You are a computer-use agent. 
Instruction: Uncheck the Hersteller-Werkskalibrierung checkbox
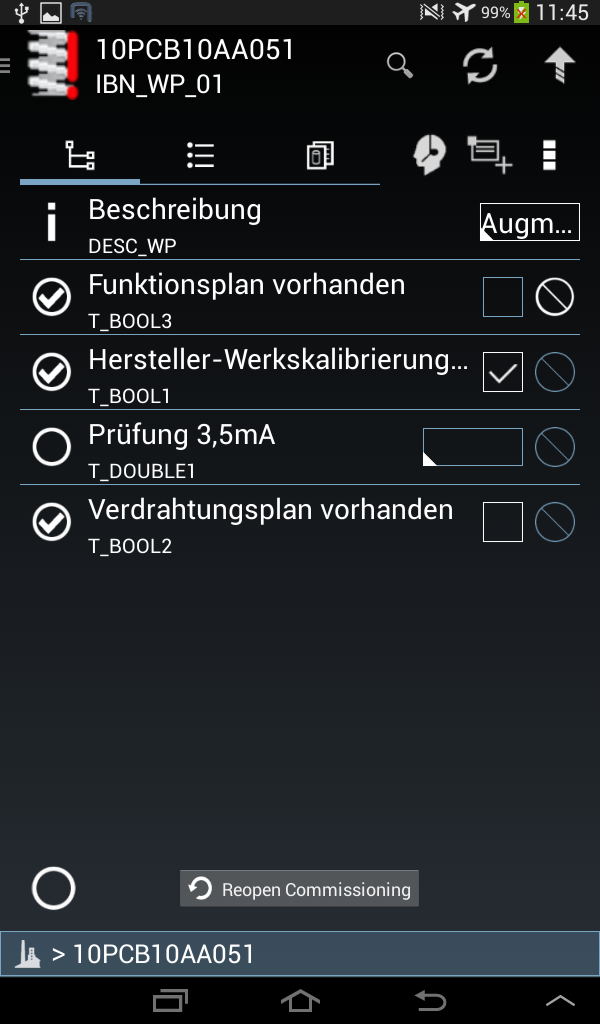[503, 372]
